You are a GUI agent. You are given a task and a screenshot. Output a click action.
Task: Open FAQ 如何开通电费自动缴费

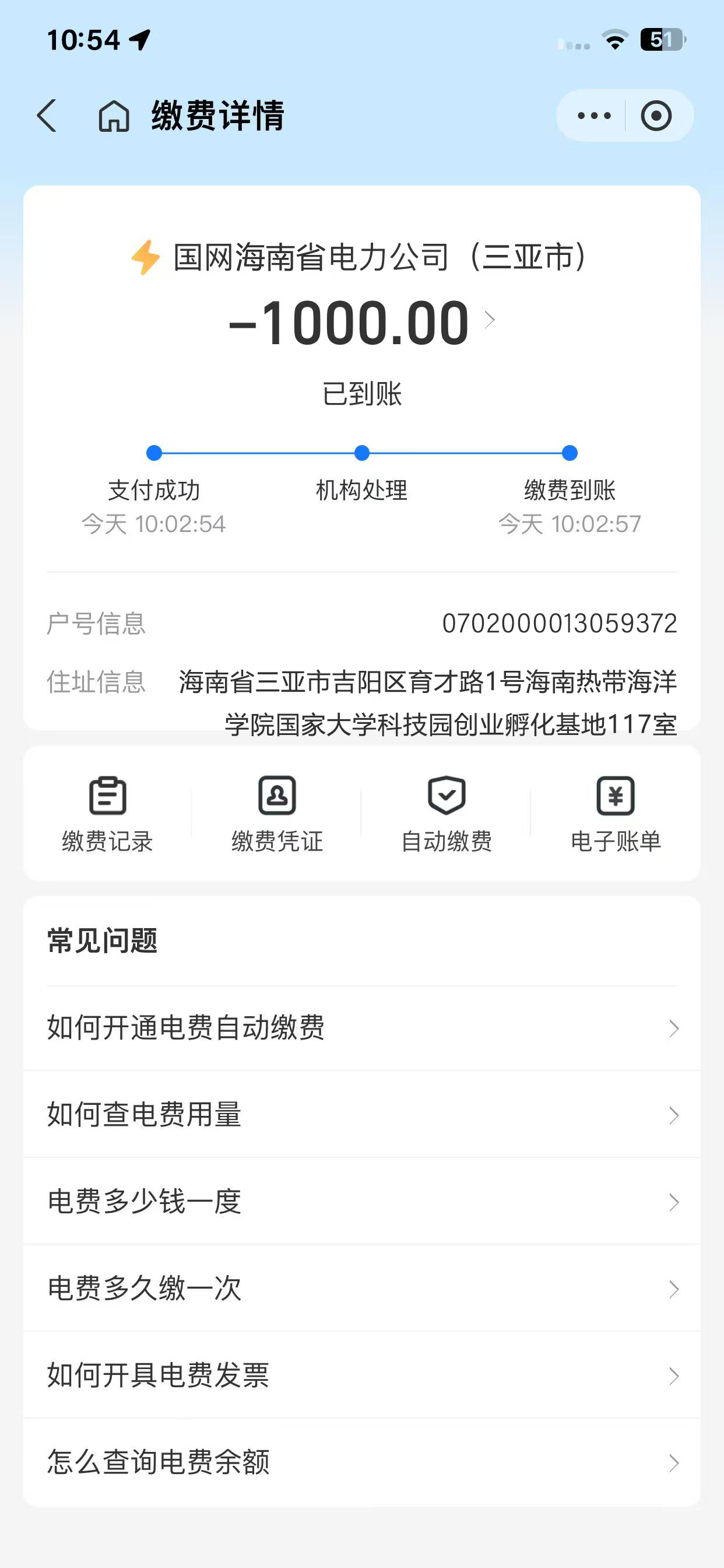[362, 1028]
